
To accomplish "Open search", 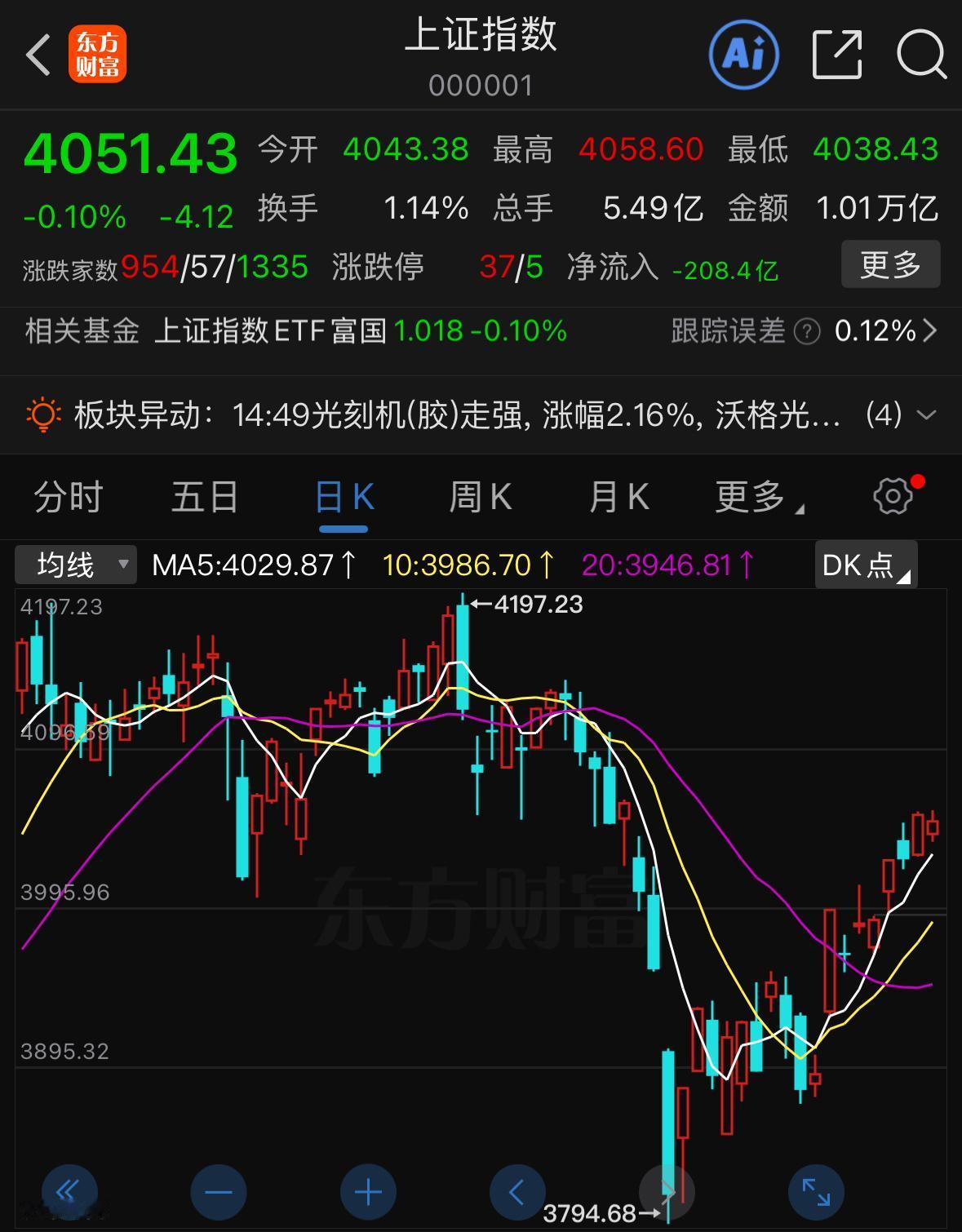I will [920, 53].
